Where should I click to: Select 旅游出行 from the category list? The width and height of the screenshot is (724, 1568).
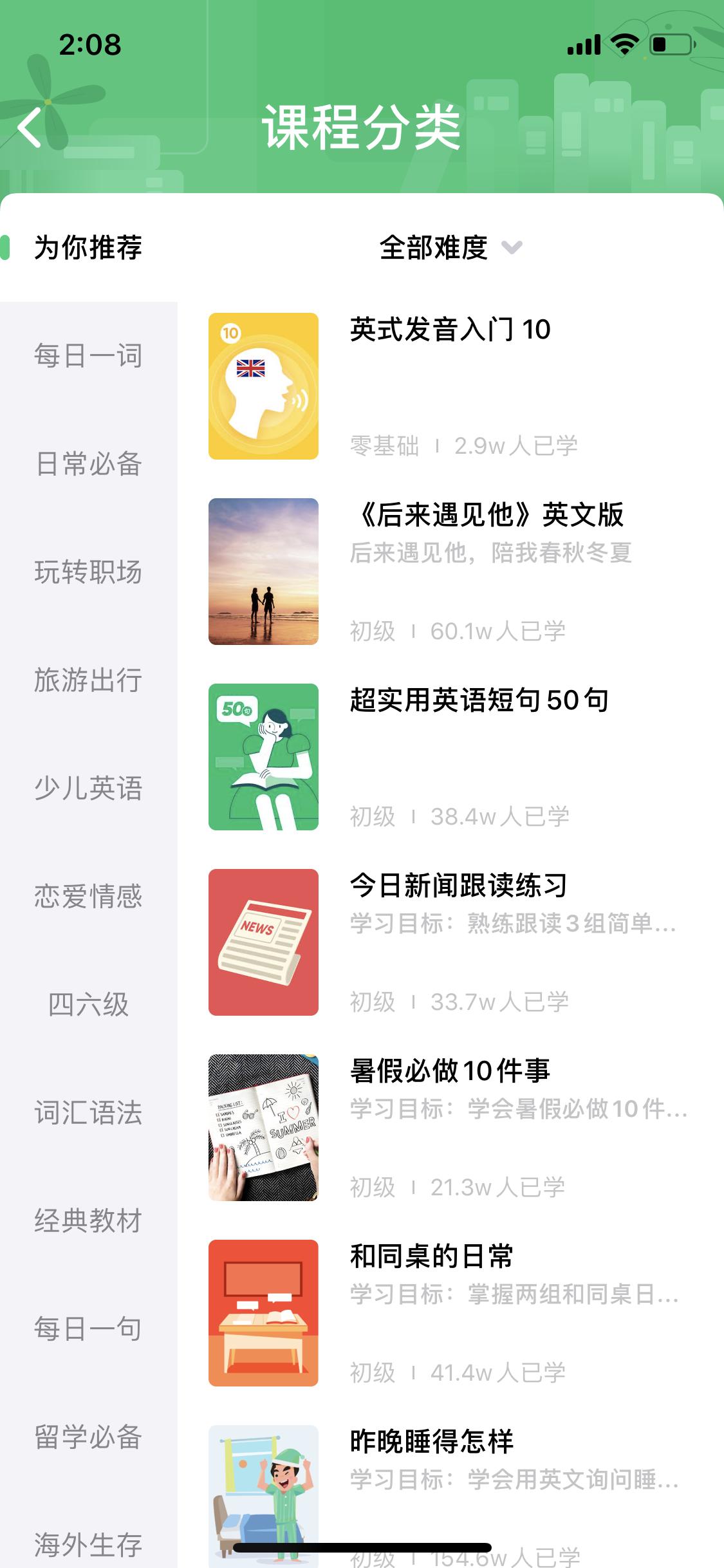pos(88,682)
